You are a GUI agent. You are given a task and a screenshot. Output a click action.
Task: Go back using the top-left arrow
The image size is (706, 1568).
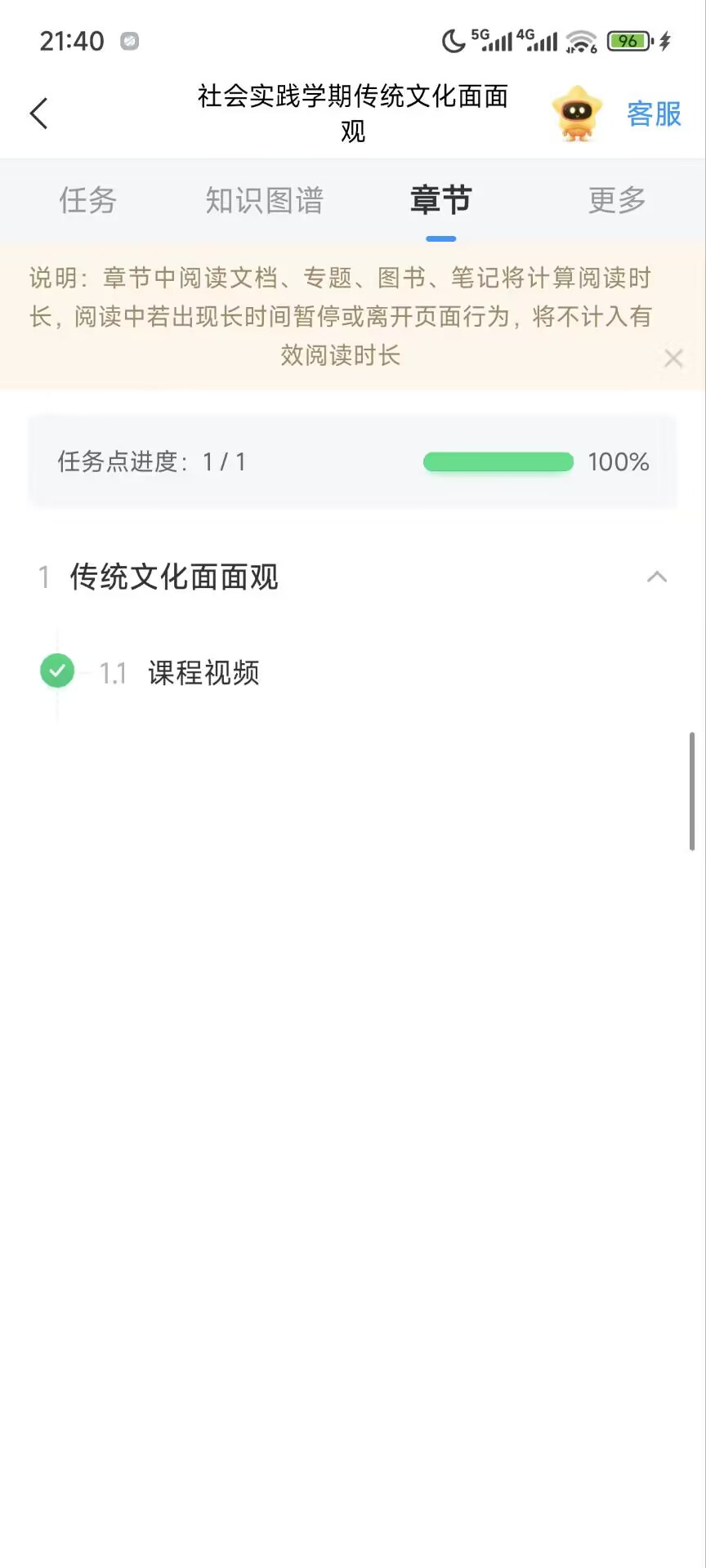pos(38,114)
